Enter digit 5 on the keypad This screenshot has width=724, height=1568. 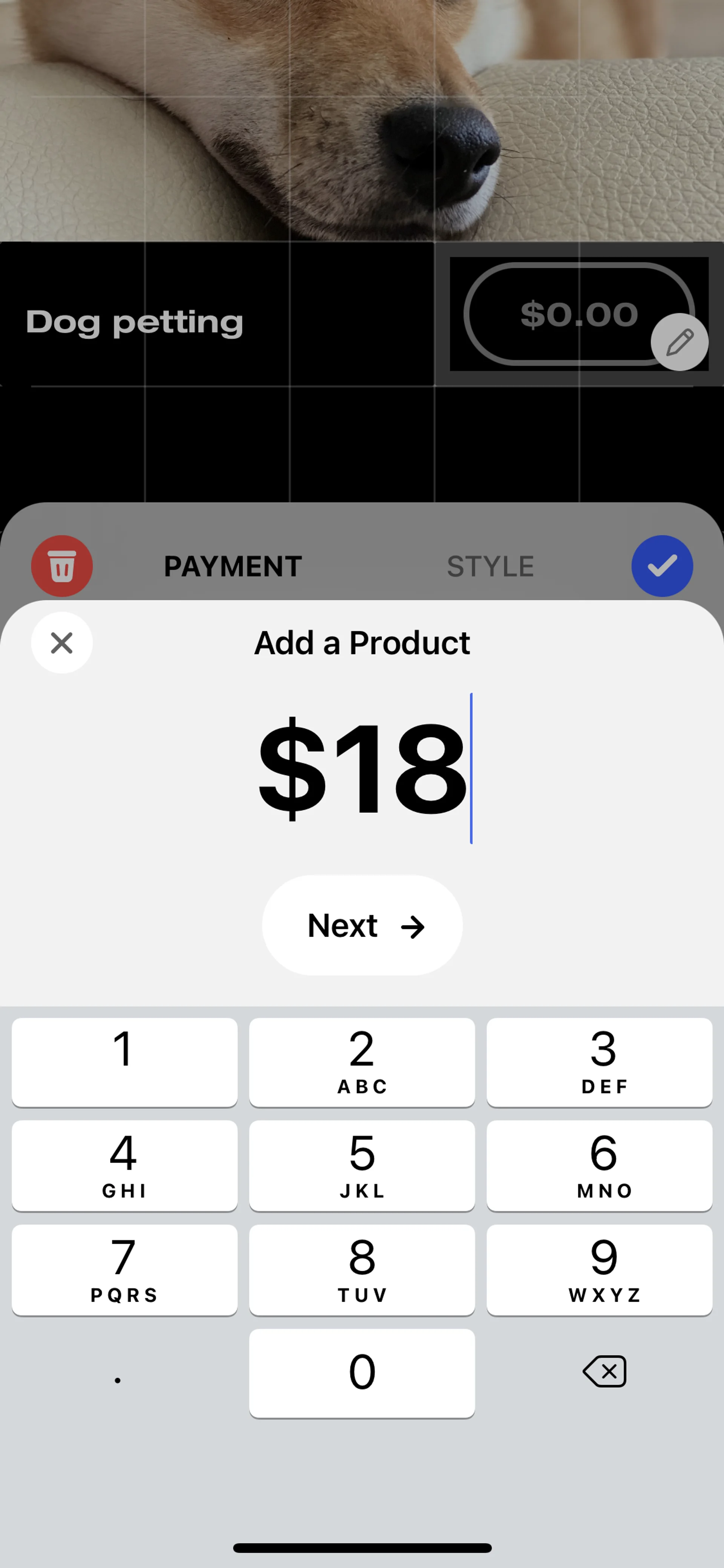click(362, 1165)
